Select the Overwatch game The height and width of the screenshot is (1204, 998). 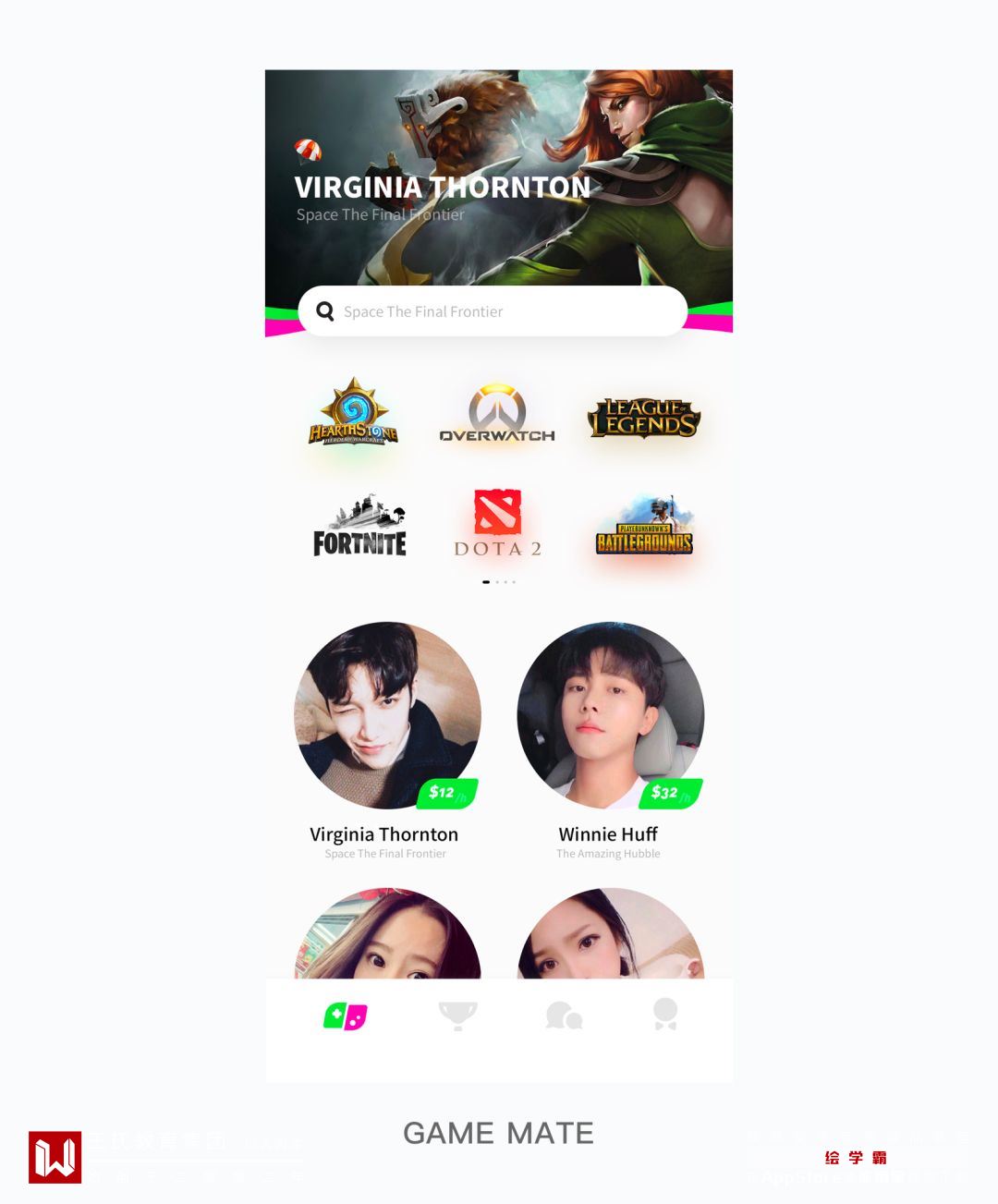pos(497,415)
